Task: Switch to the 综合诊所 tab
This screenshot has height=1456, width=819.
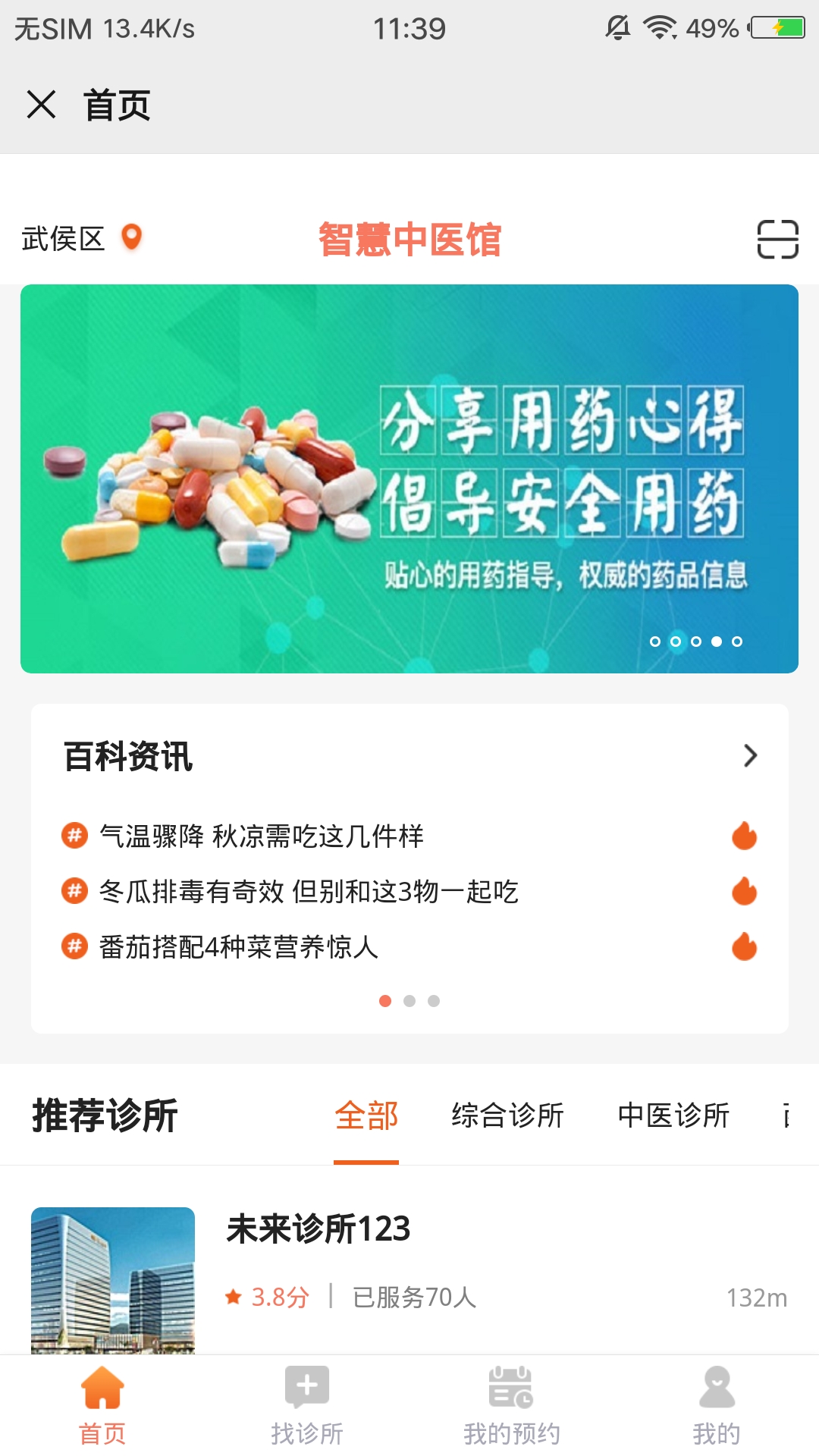Action: pyautogui.click(x=508, y=1115)
